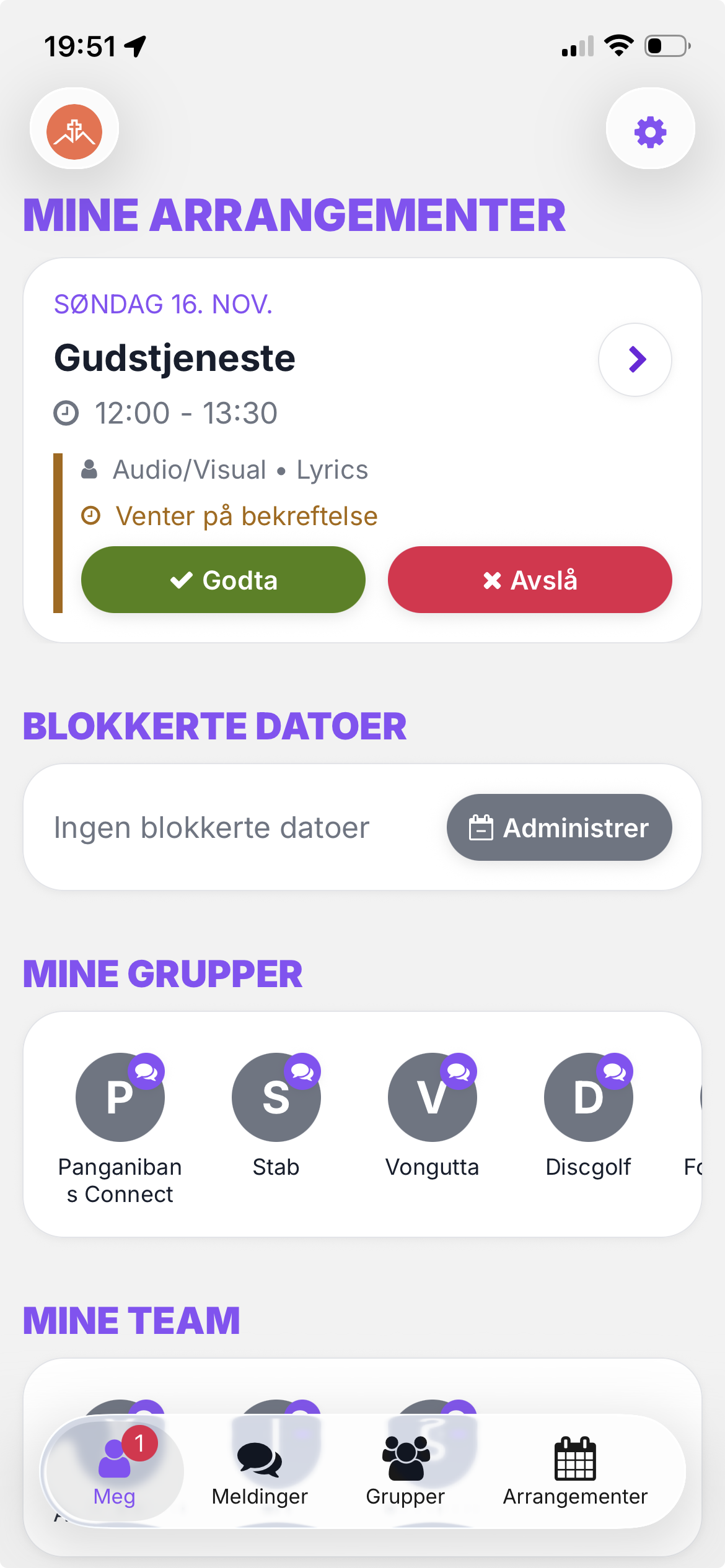Tap the calendar icon inside Administrer button

click(481, 827)
